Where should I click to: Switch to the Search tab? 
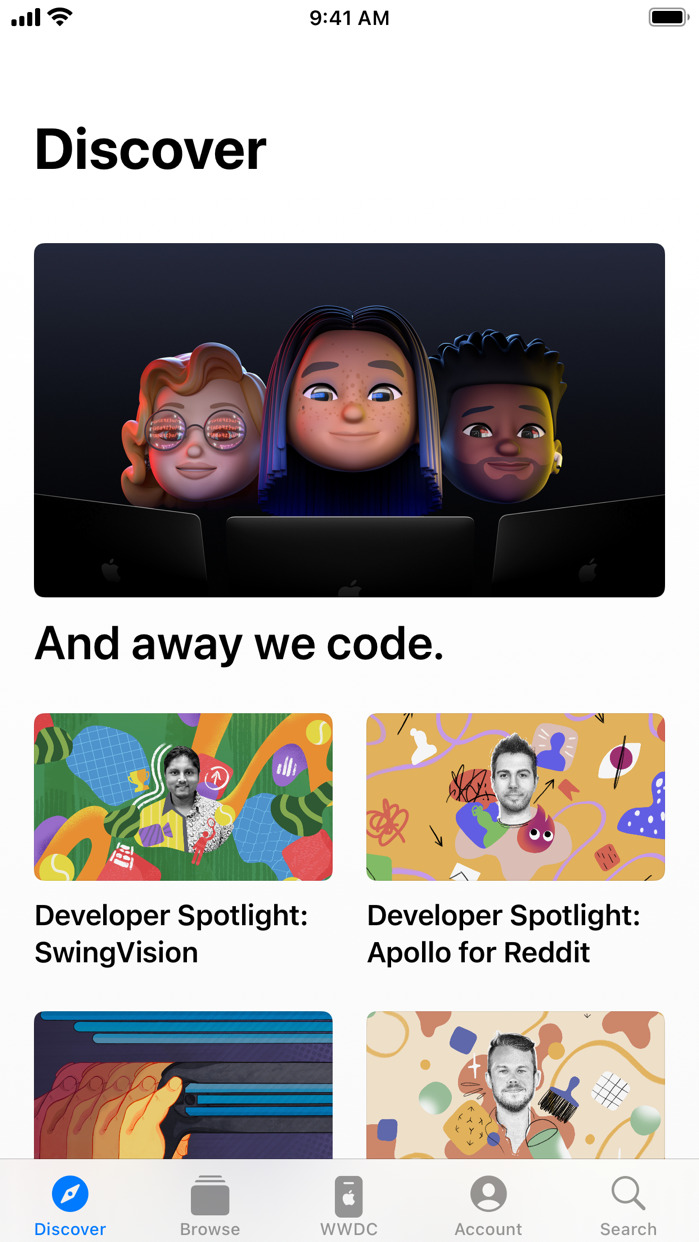628,1205
